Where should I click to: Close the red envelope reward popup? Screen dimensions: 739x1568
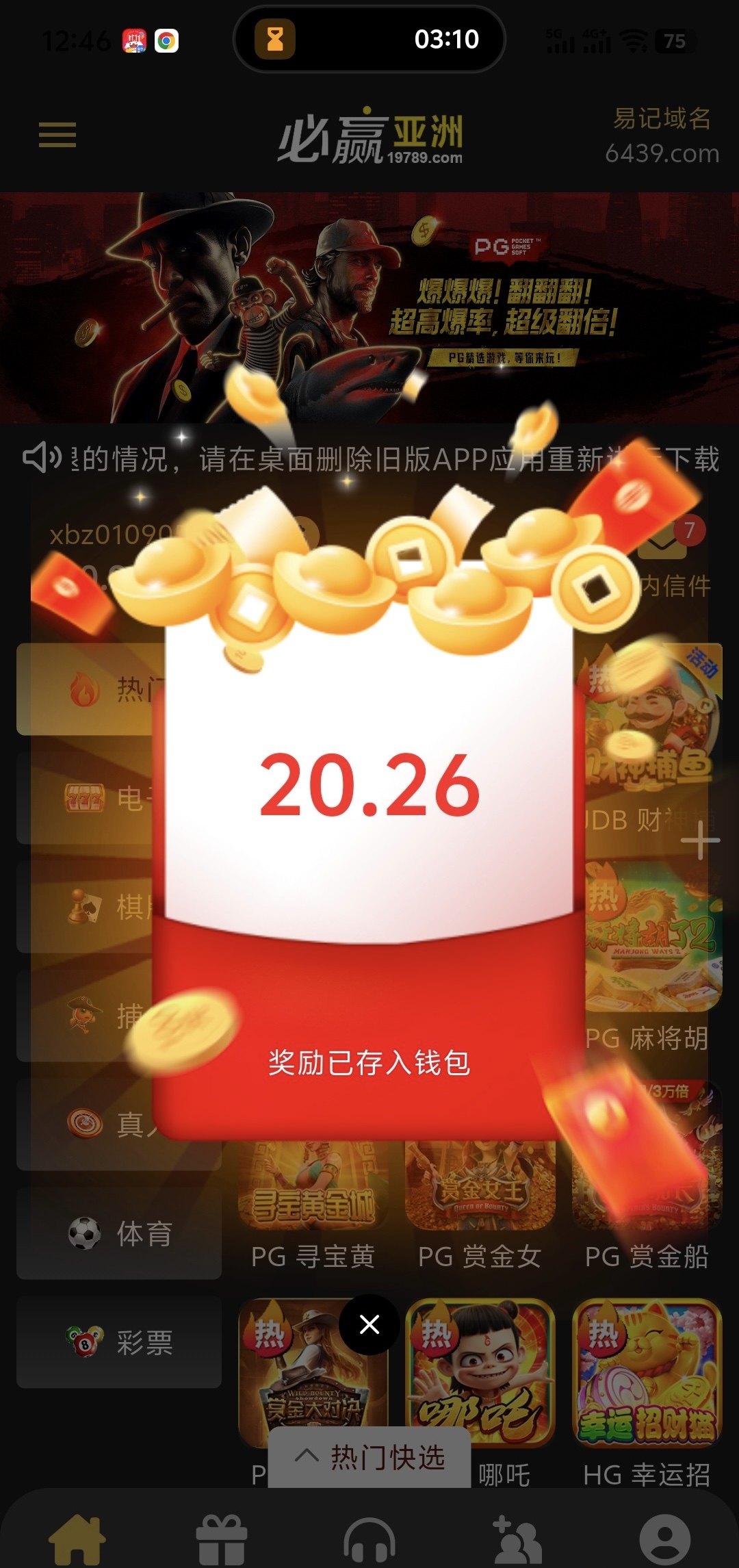pos(369,1324)
